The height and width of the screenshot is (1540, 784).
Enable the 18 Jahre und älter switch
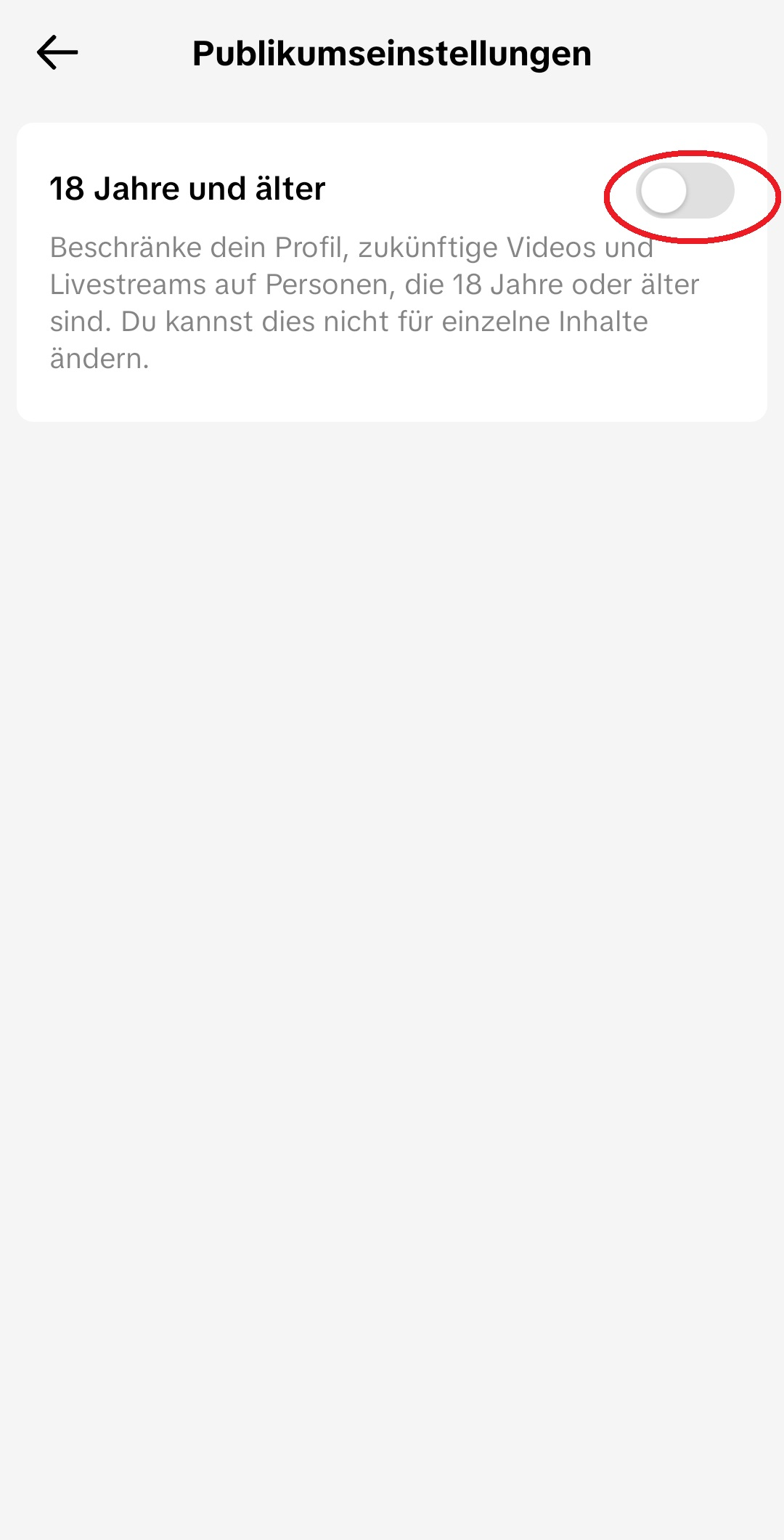[685, 191]
